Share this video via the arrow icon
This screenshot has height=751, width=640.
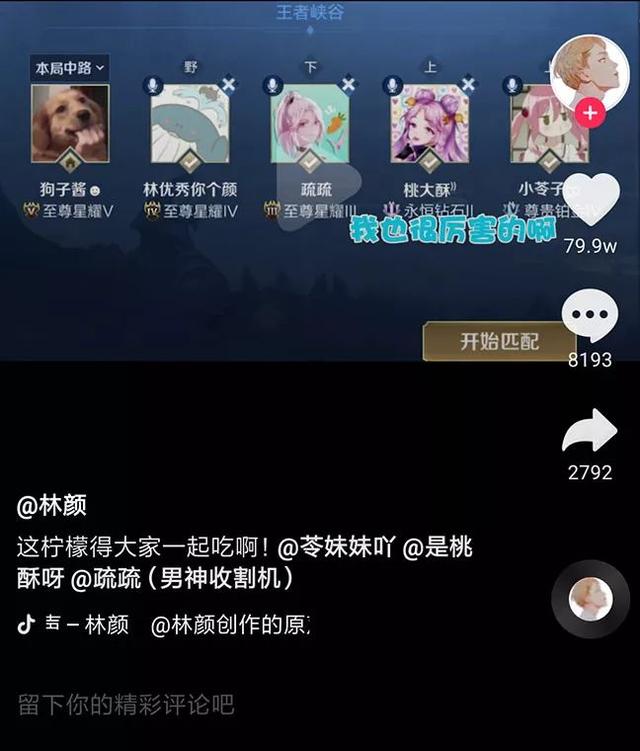click(589, 430)
